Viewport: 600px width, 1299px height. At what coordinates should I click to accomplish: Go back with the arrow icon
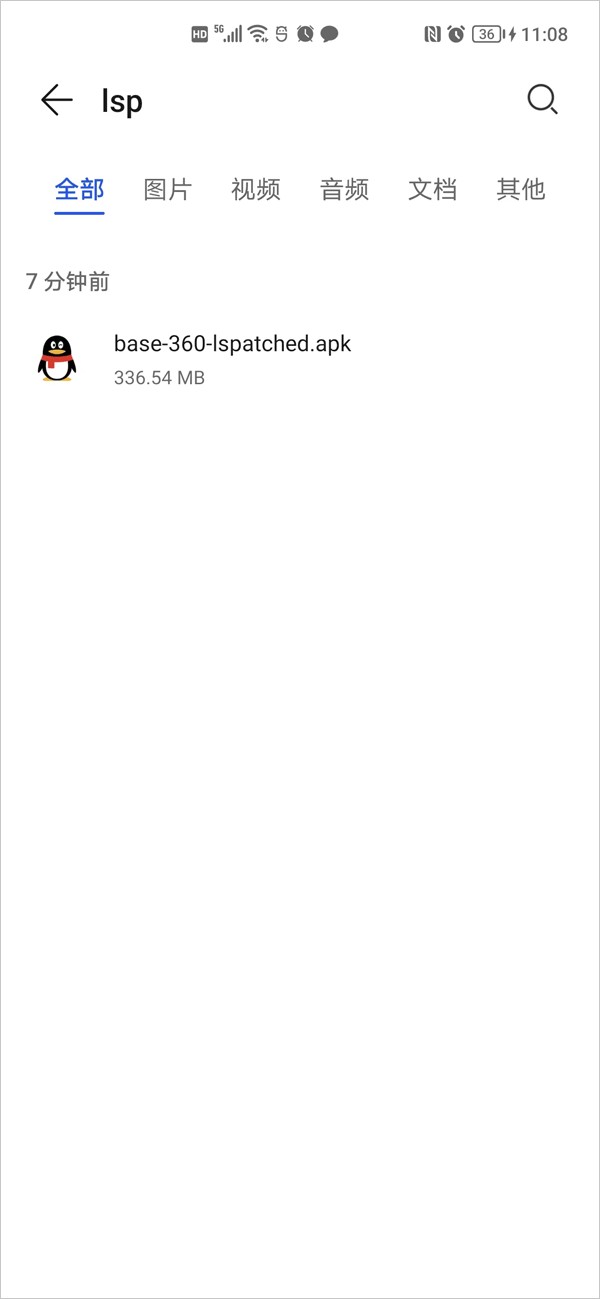57,100
